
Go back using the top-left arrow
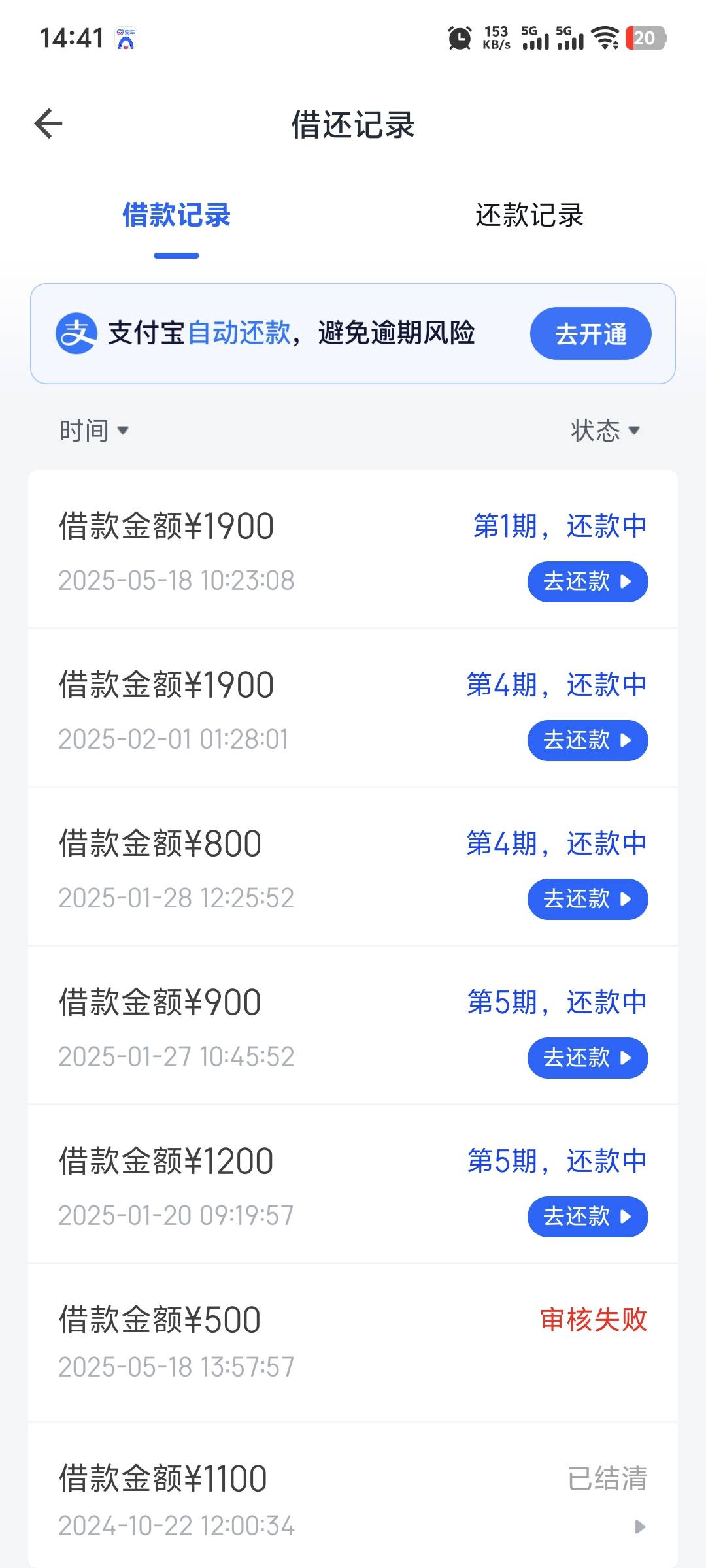click(48, 123)
